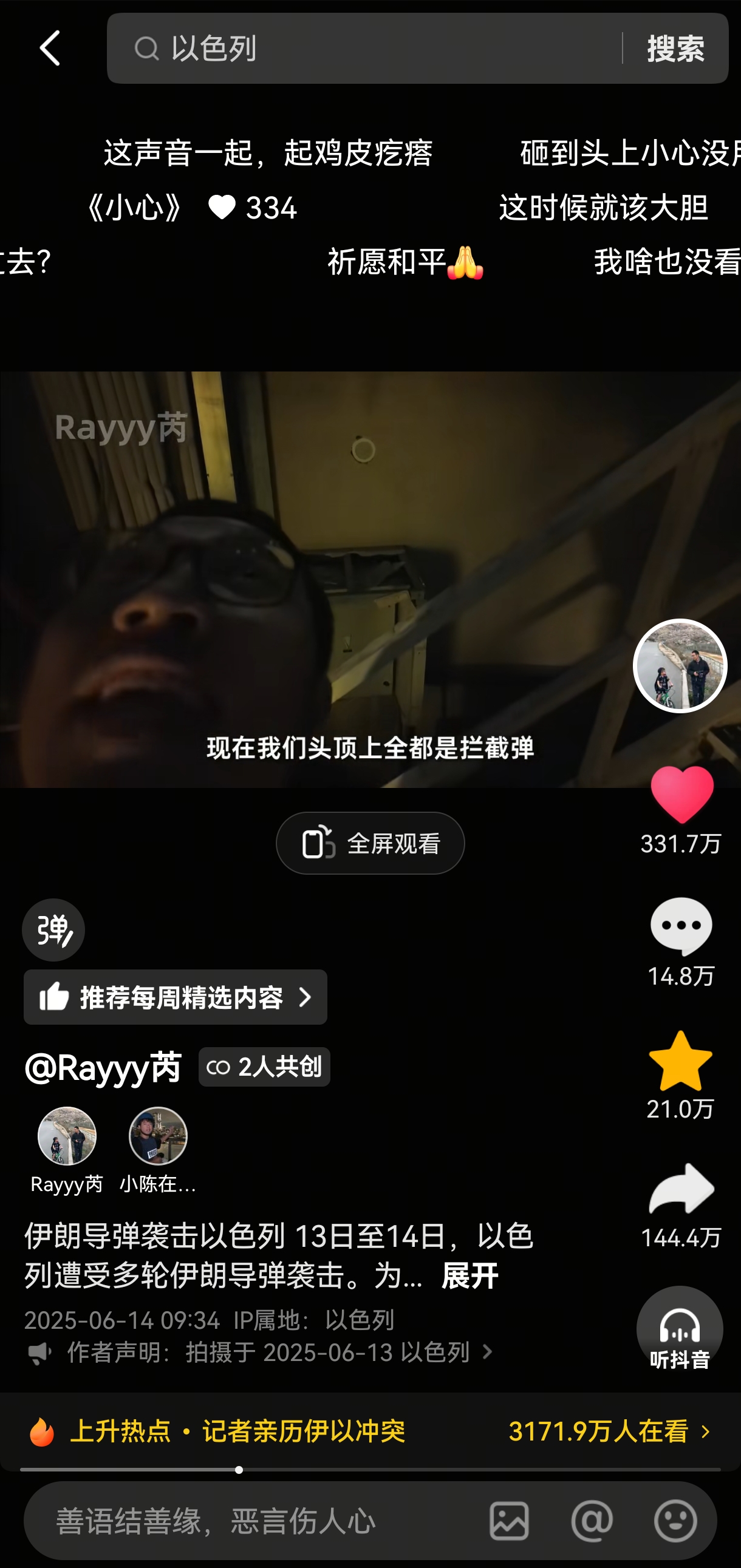This screenshot has width=741, height=1568.
Task: Share this video (144.4万)
Action: (681, 1190)
